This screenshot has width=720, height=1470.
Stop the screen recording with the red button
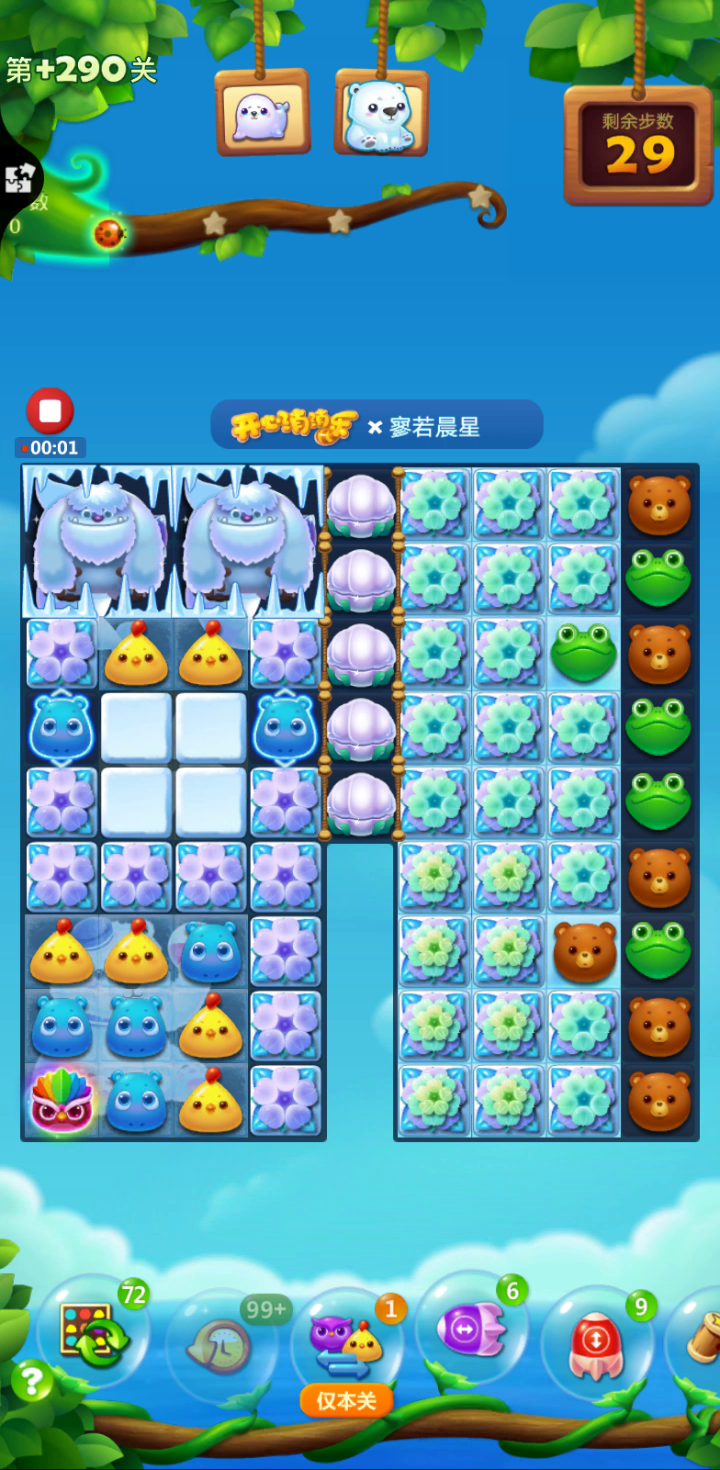tap(50, 411)
